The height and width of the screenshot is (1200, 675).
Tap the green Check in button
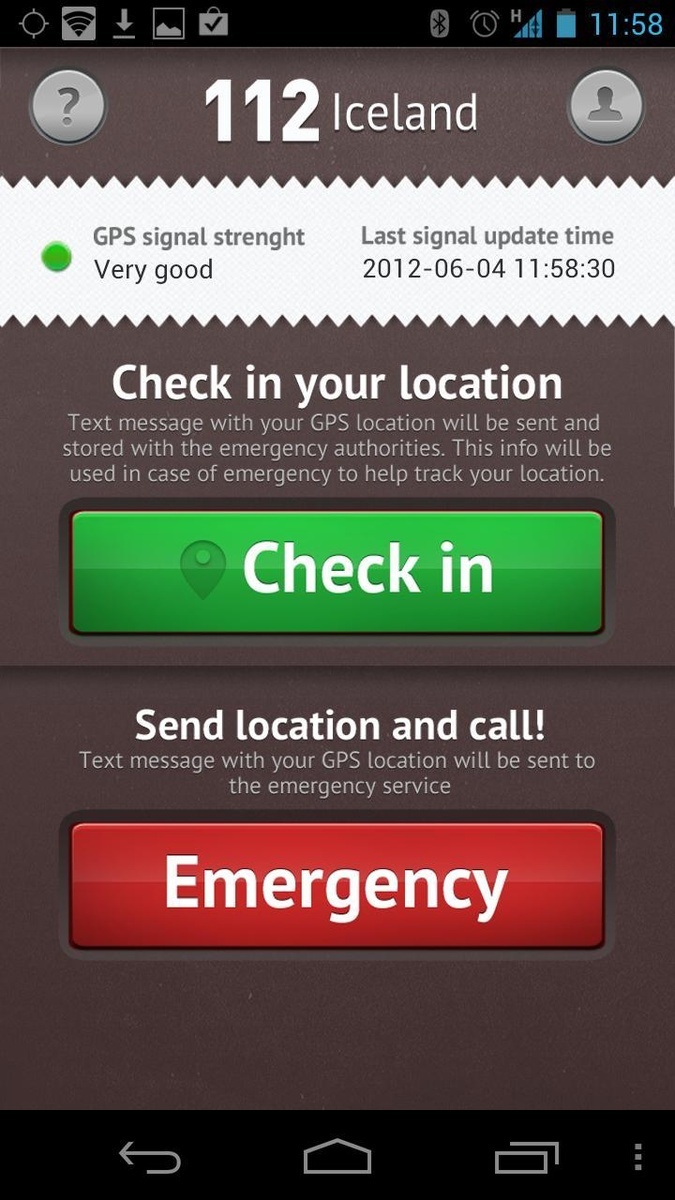point(337,572)
